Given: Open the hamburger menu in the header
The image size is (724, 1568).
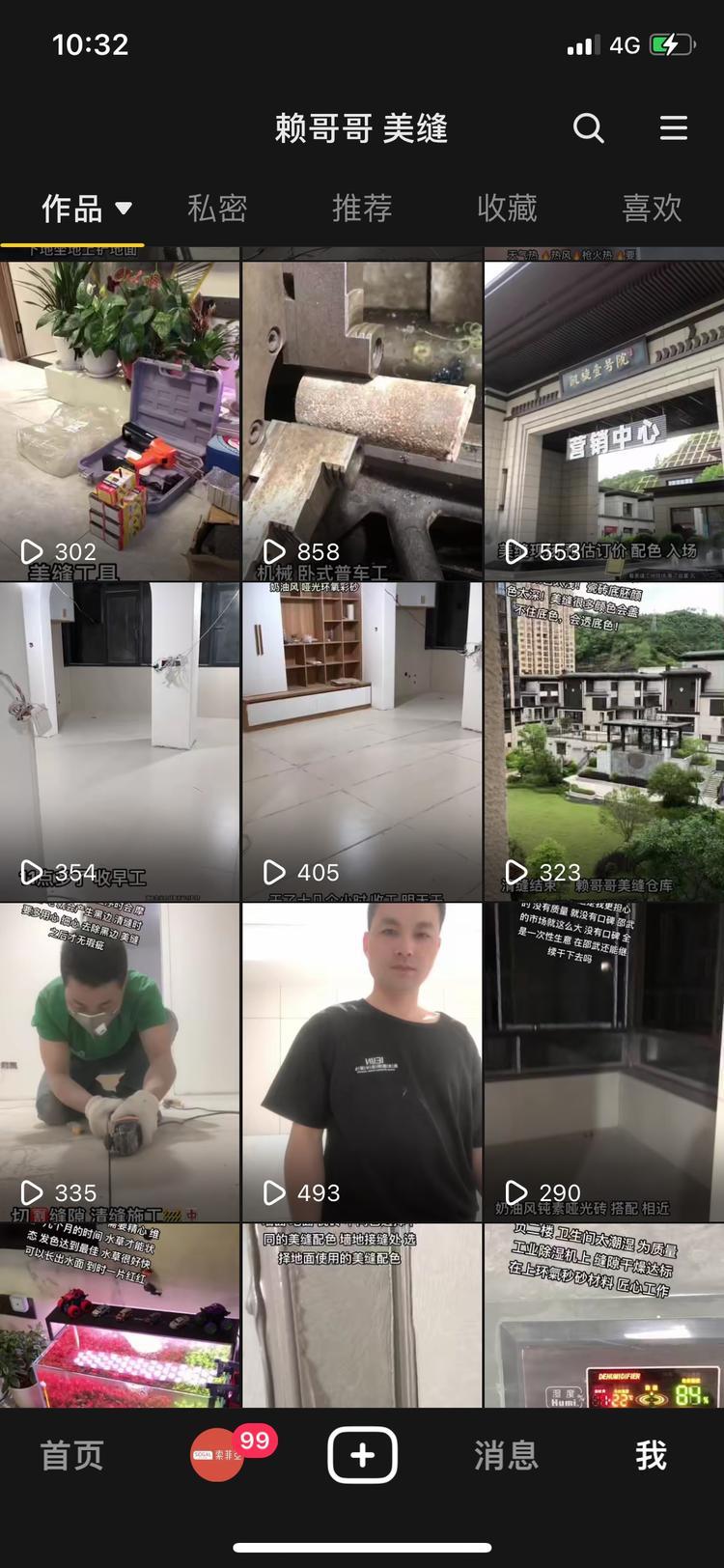Looking at the screenshot, I should [673, 127].
